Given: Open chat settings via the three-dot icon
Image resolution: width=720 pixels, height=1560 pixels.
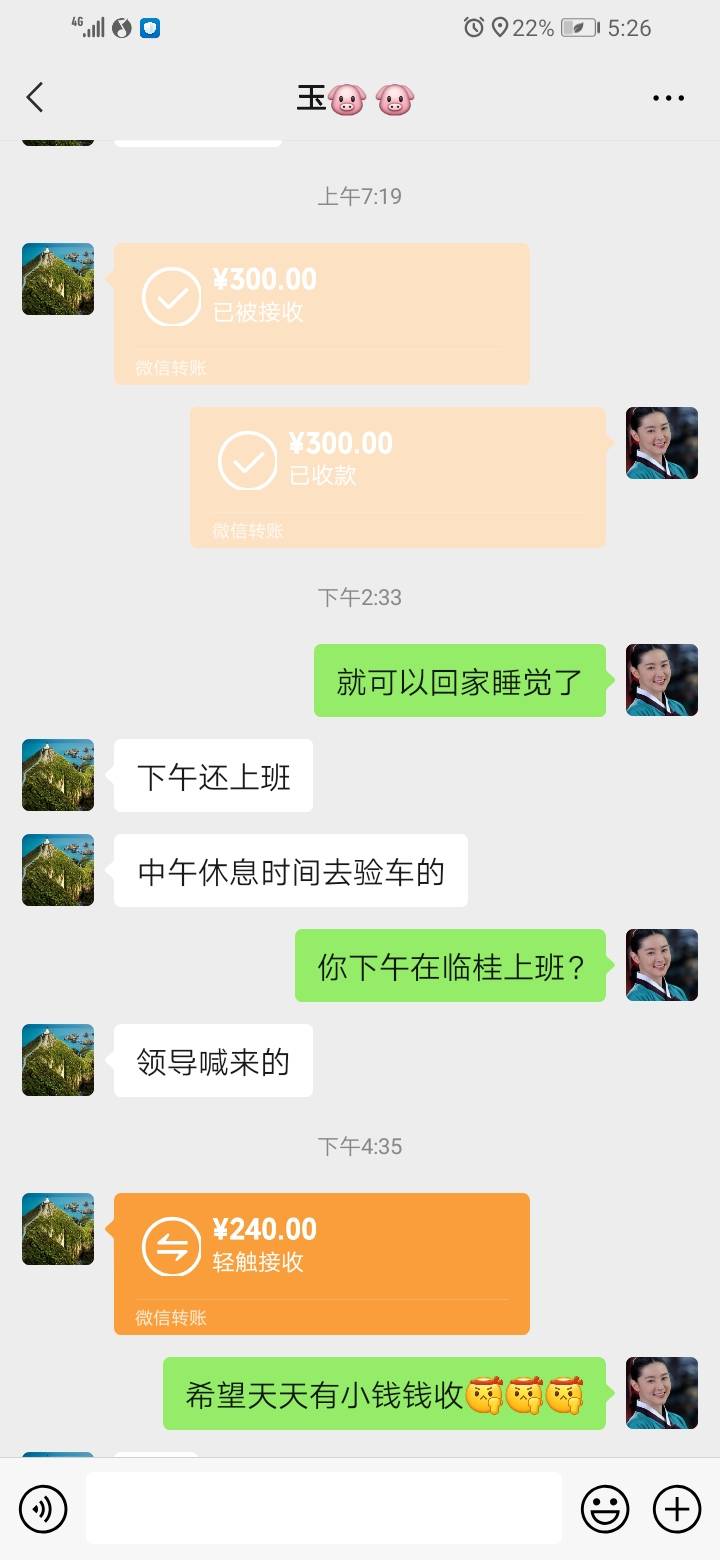Looking at the screenshot, I should (667, 97).
